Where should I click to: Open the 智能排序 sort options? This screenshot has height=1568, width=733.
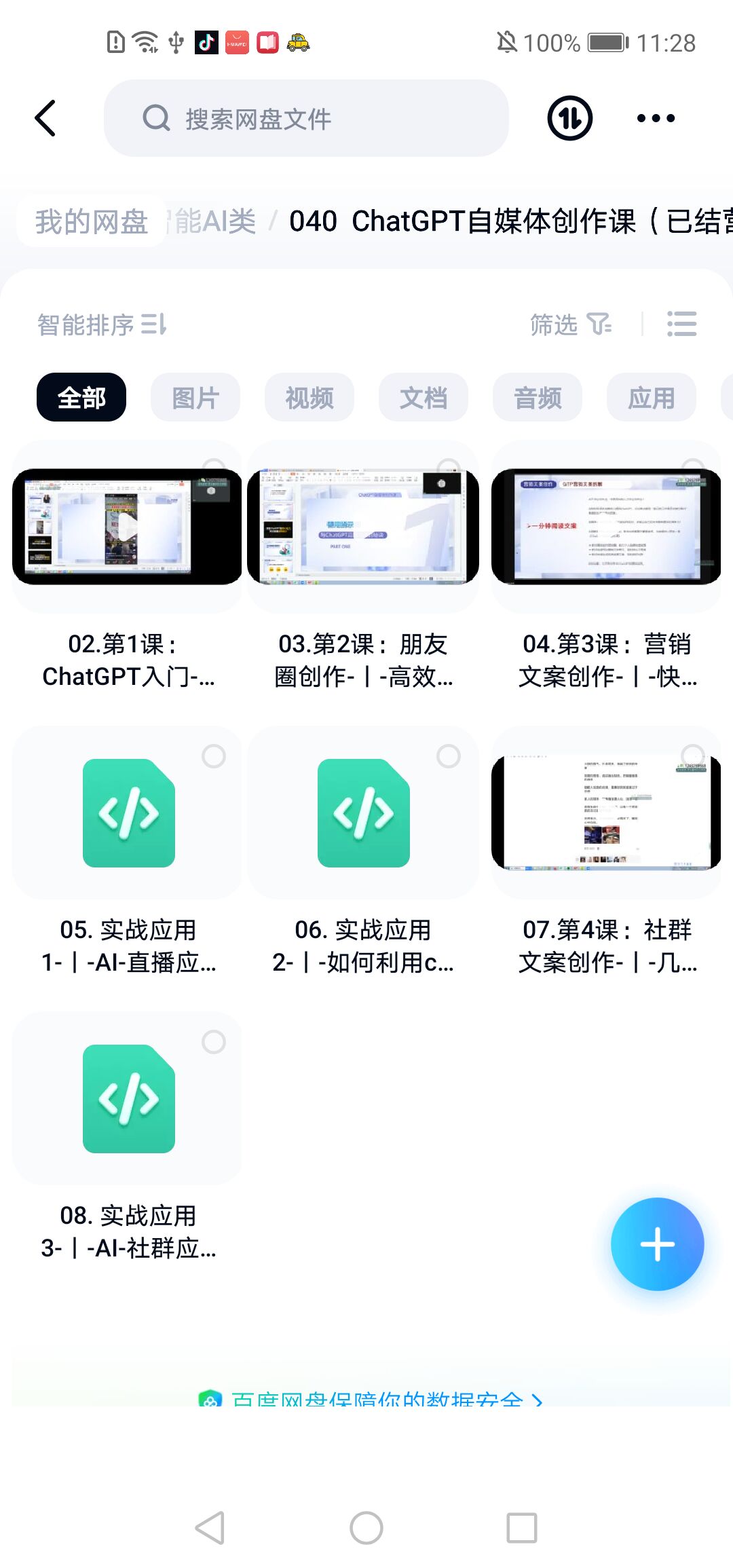pos(102,324)
